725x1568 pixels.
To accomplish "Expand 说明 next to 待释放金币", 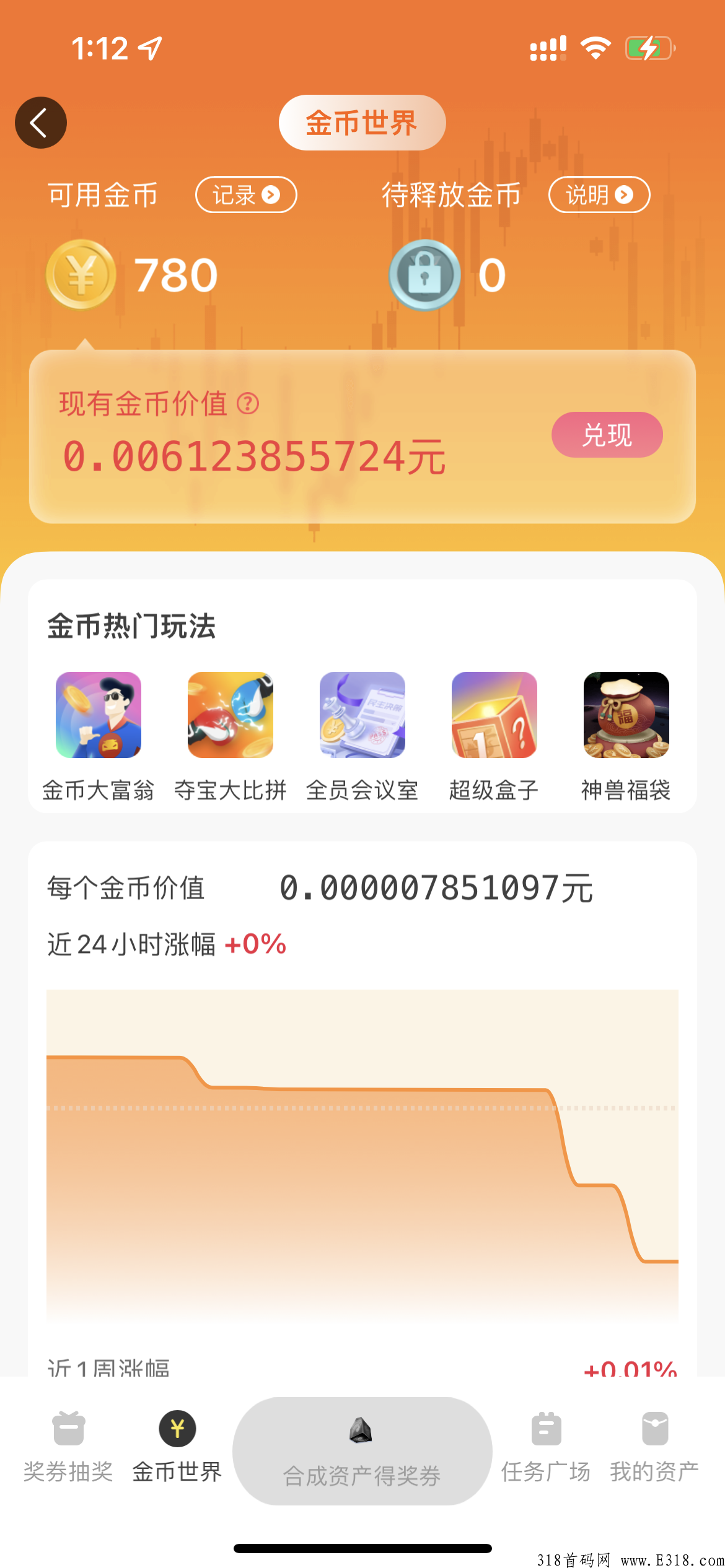I will tap(599, 194).
